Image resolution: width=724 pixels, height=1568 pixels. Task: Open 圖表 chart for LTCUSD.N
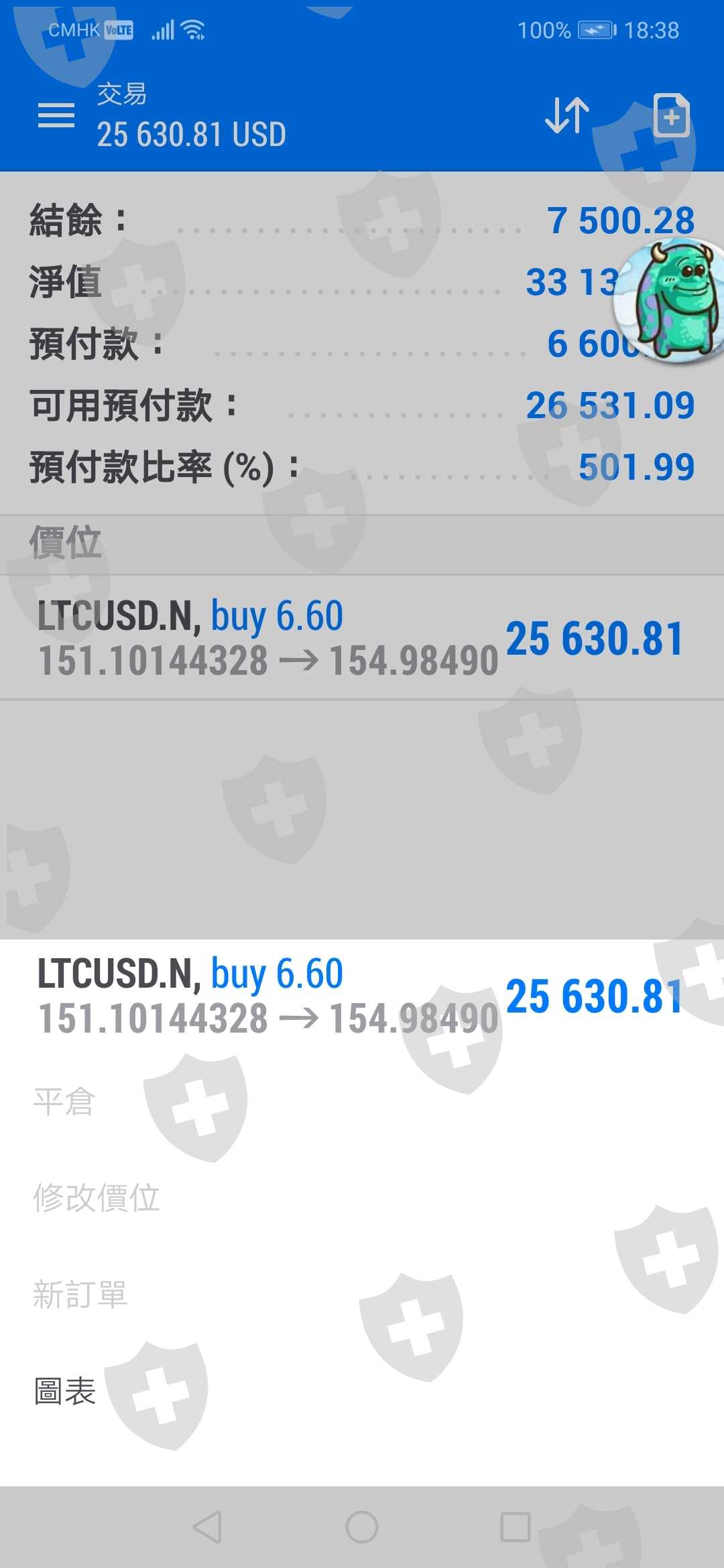[65, 1392]
